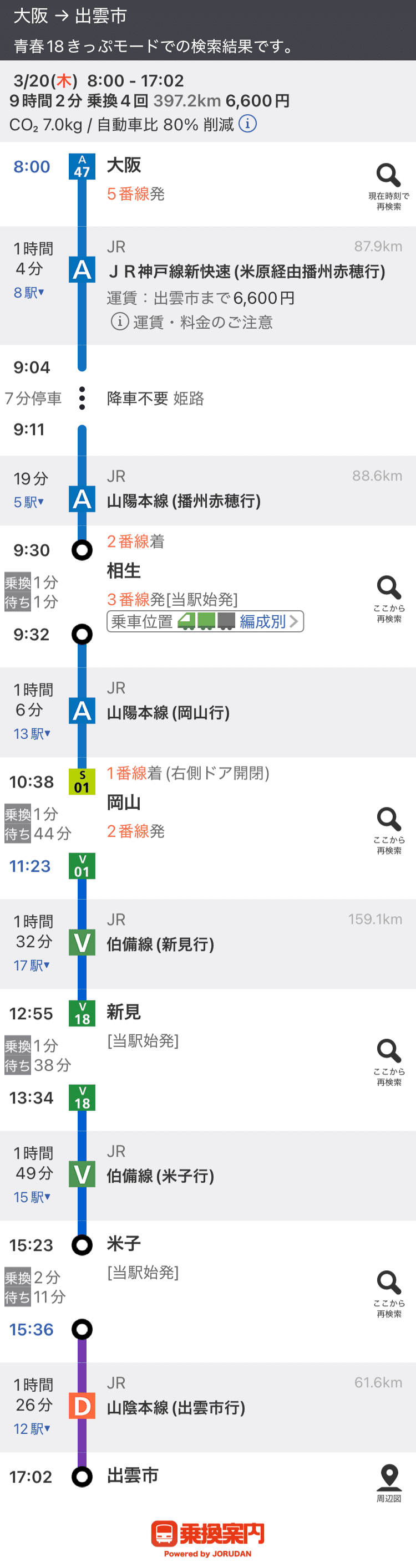416x1568 pixels.
Task: Expand the 12 stations list to Izumoshi
Action: click(32, 1429)
